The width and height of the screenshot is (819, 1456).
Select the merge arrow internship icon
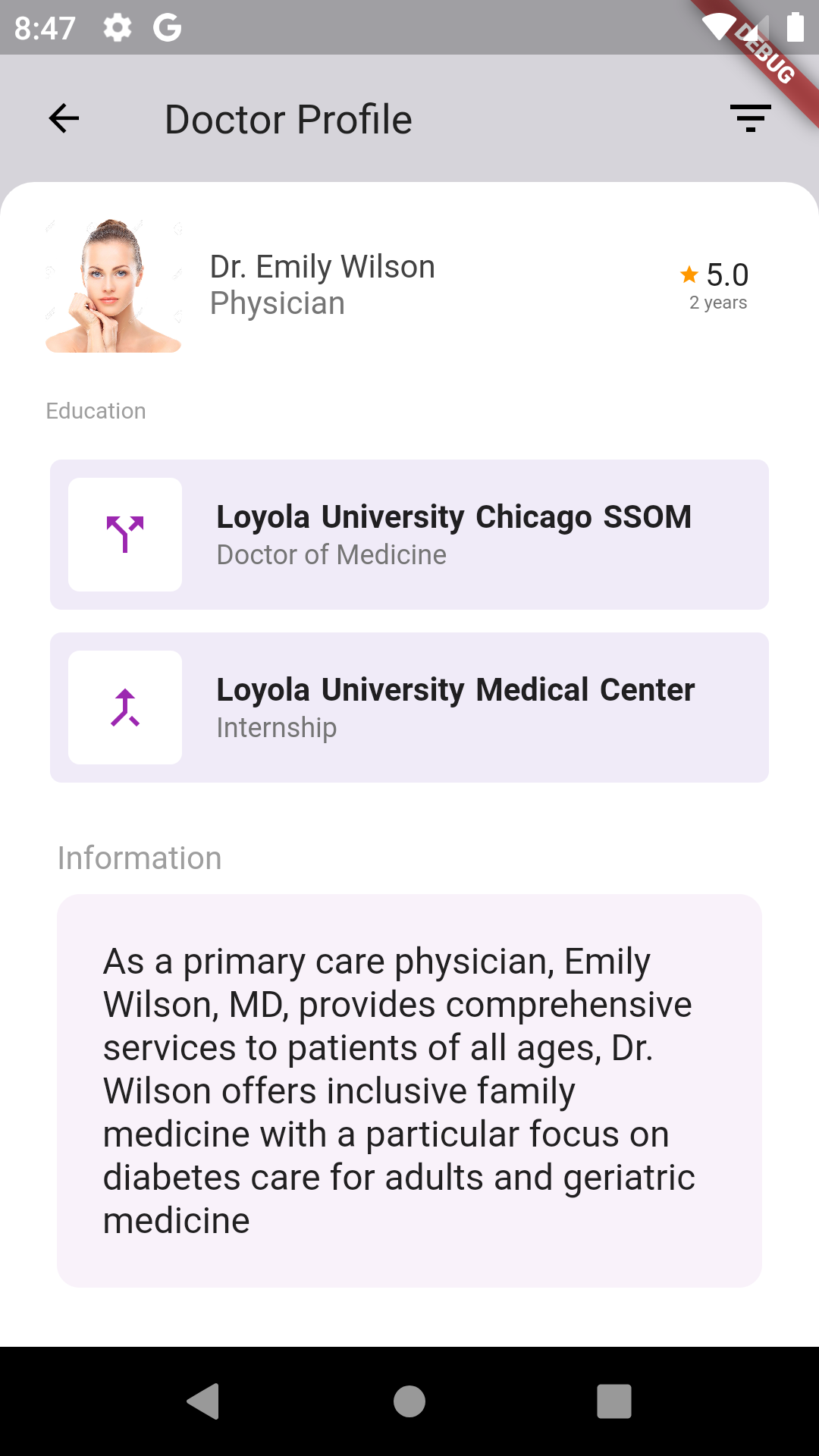[x=124, y=707]
